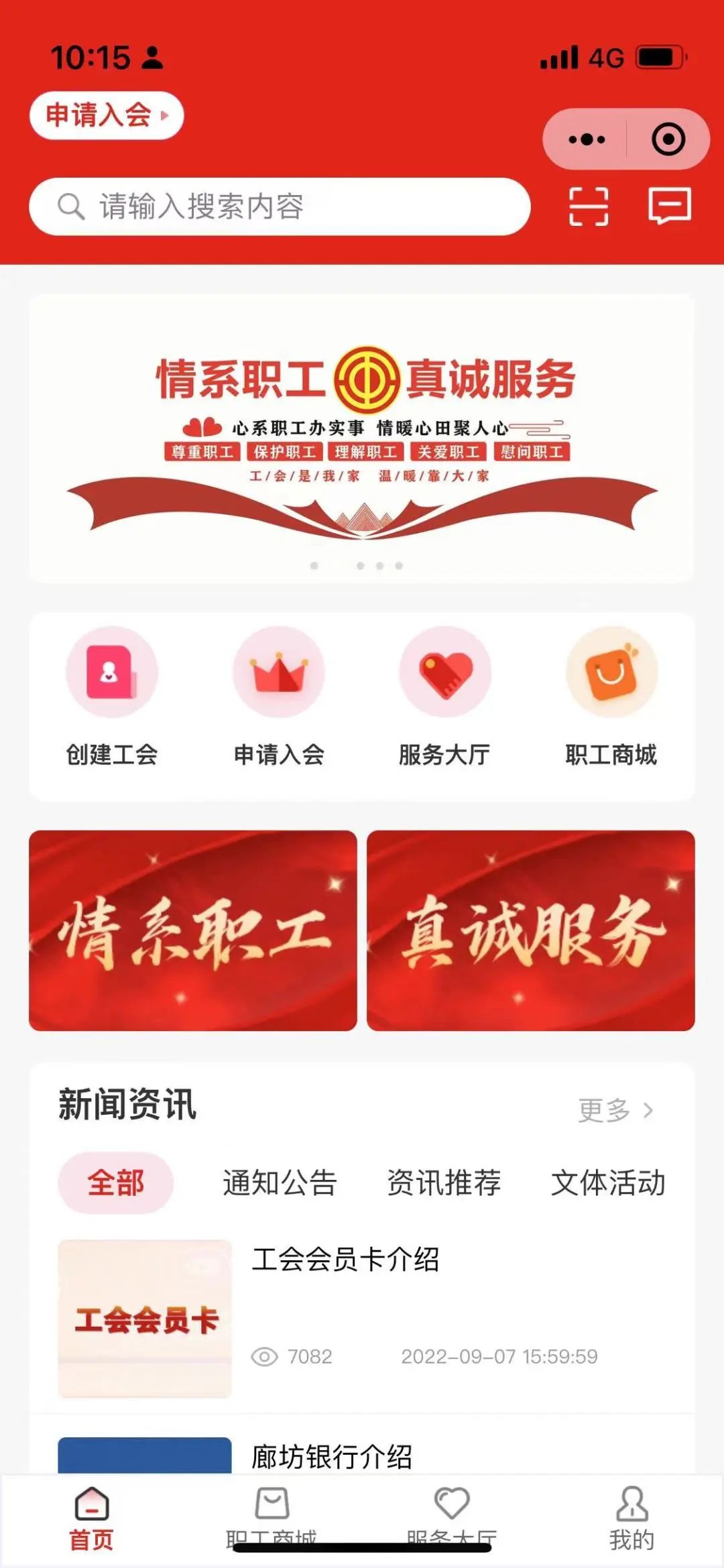Open the 情系职工 真诚服务 carousel banner
724x1568 pixels.
[362, 438]
